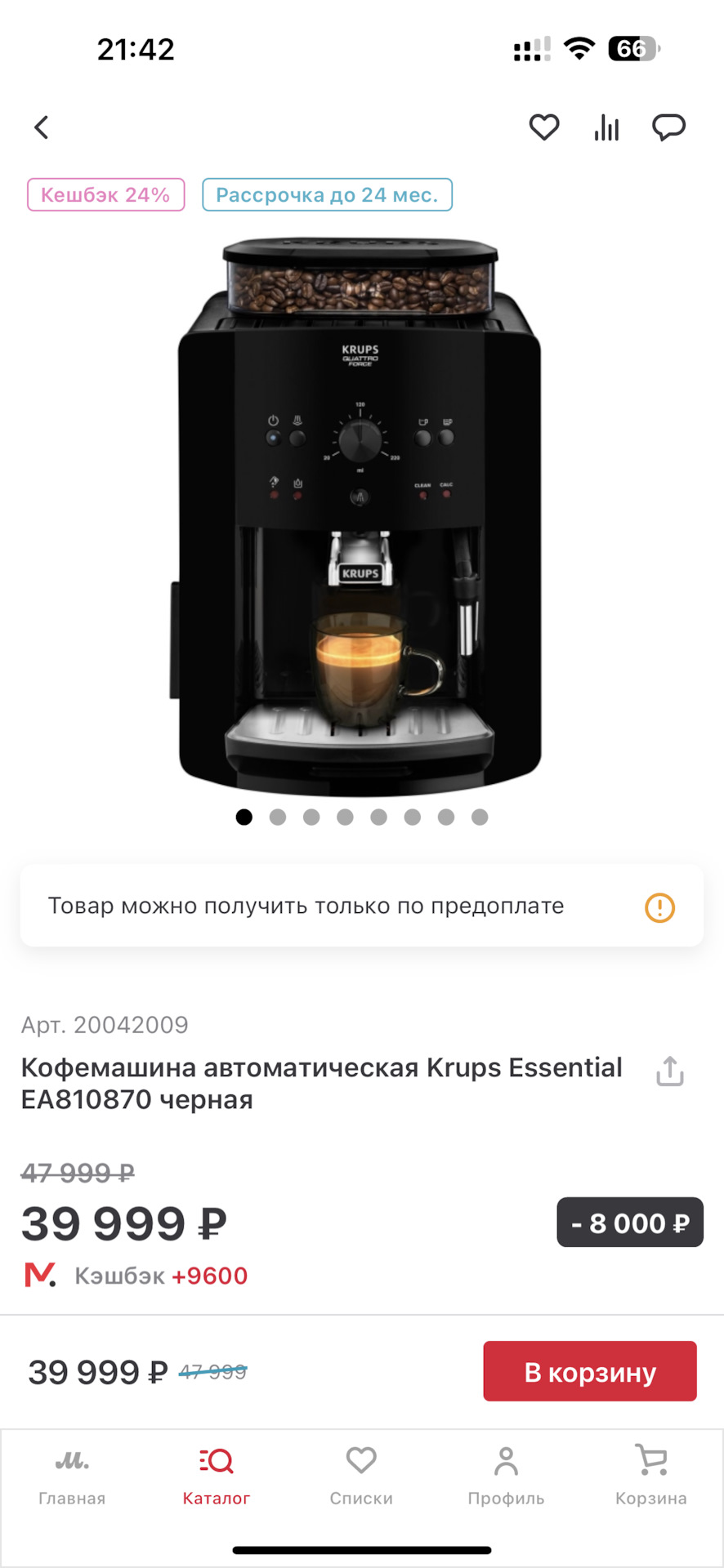Screen dimensions: 724x1568
Task: Add the coffee machine to favorites
Action: [543, 127]
